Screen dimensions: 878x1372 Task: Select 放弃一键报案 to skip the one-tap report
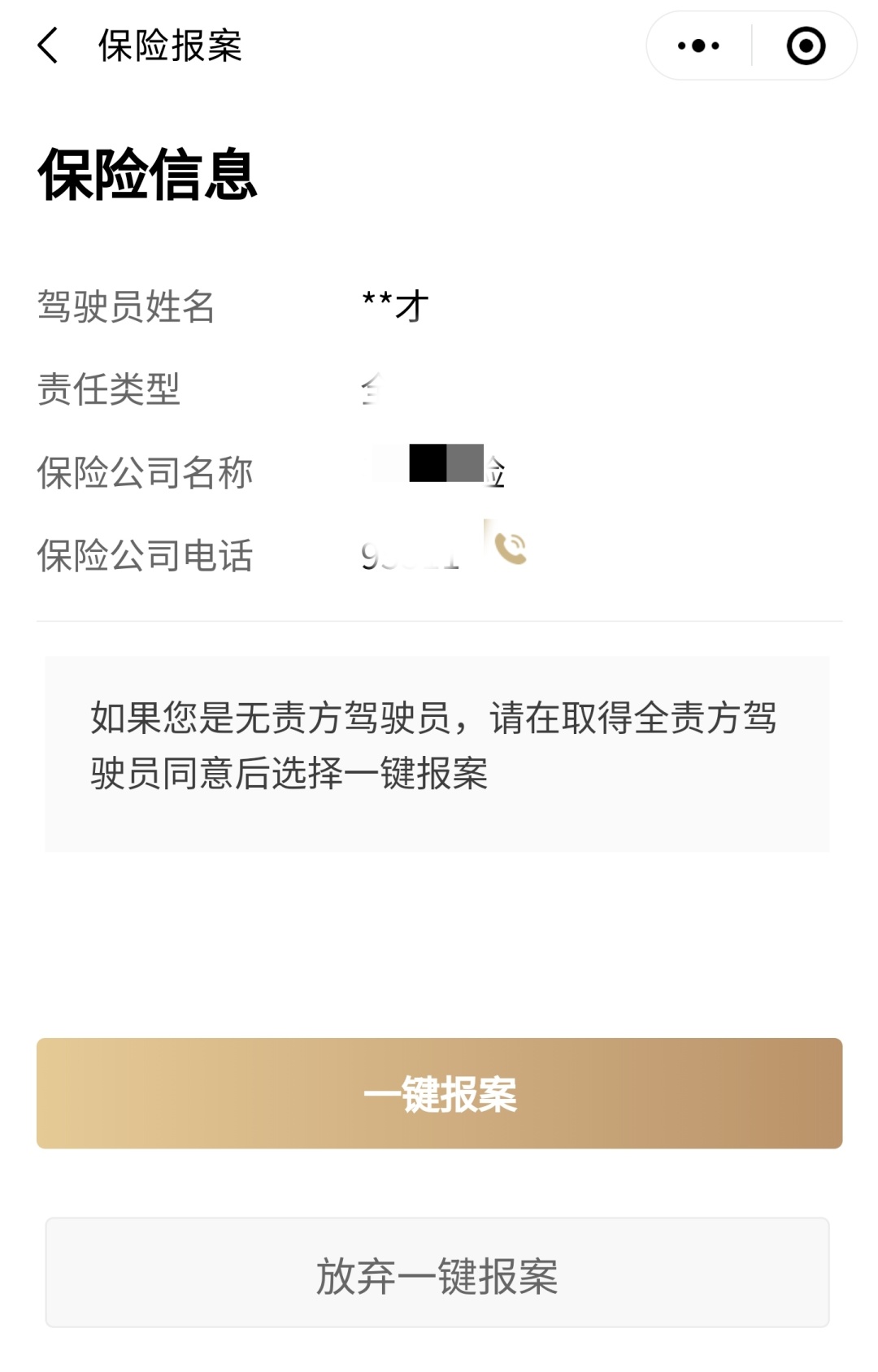tap(437, 1274)
